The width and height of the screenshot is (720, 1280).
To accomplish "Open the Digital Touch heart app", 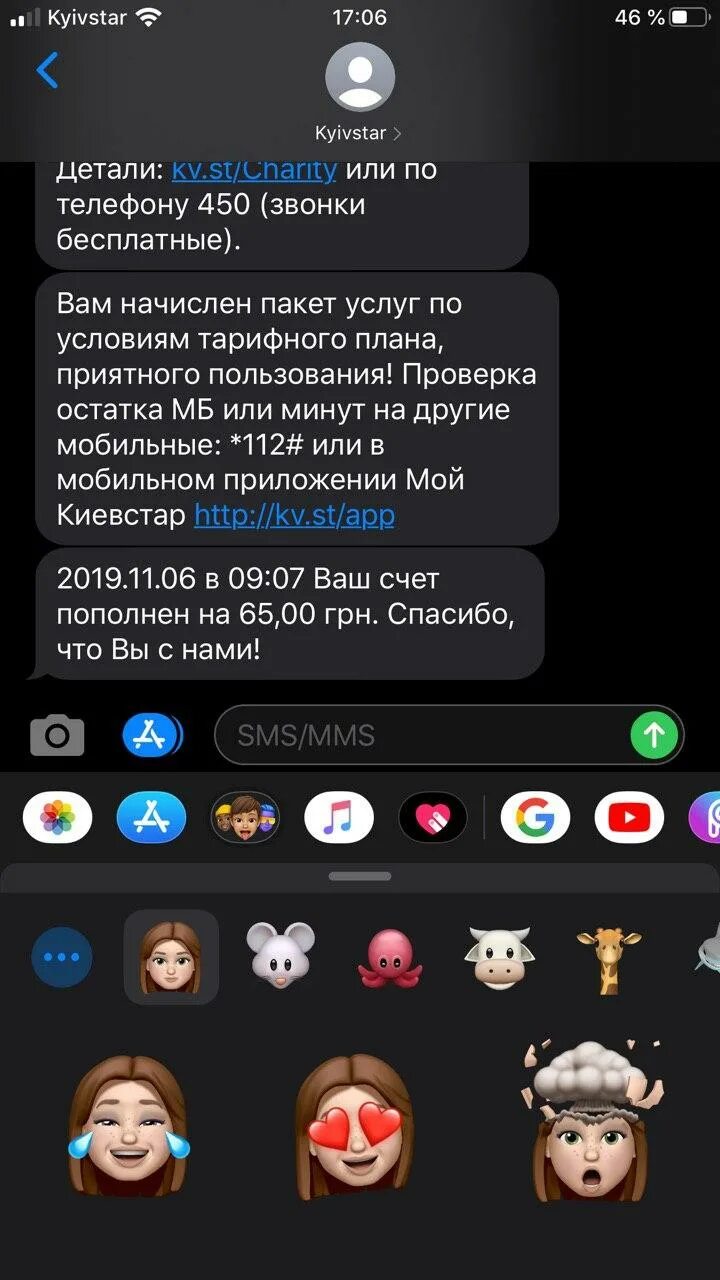I will pyautogui.click(x=433, y=819).
